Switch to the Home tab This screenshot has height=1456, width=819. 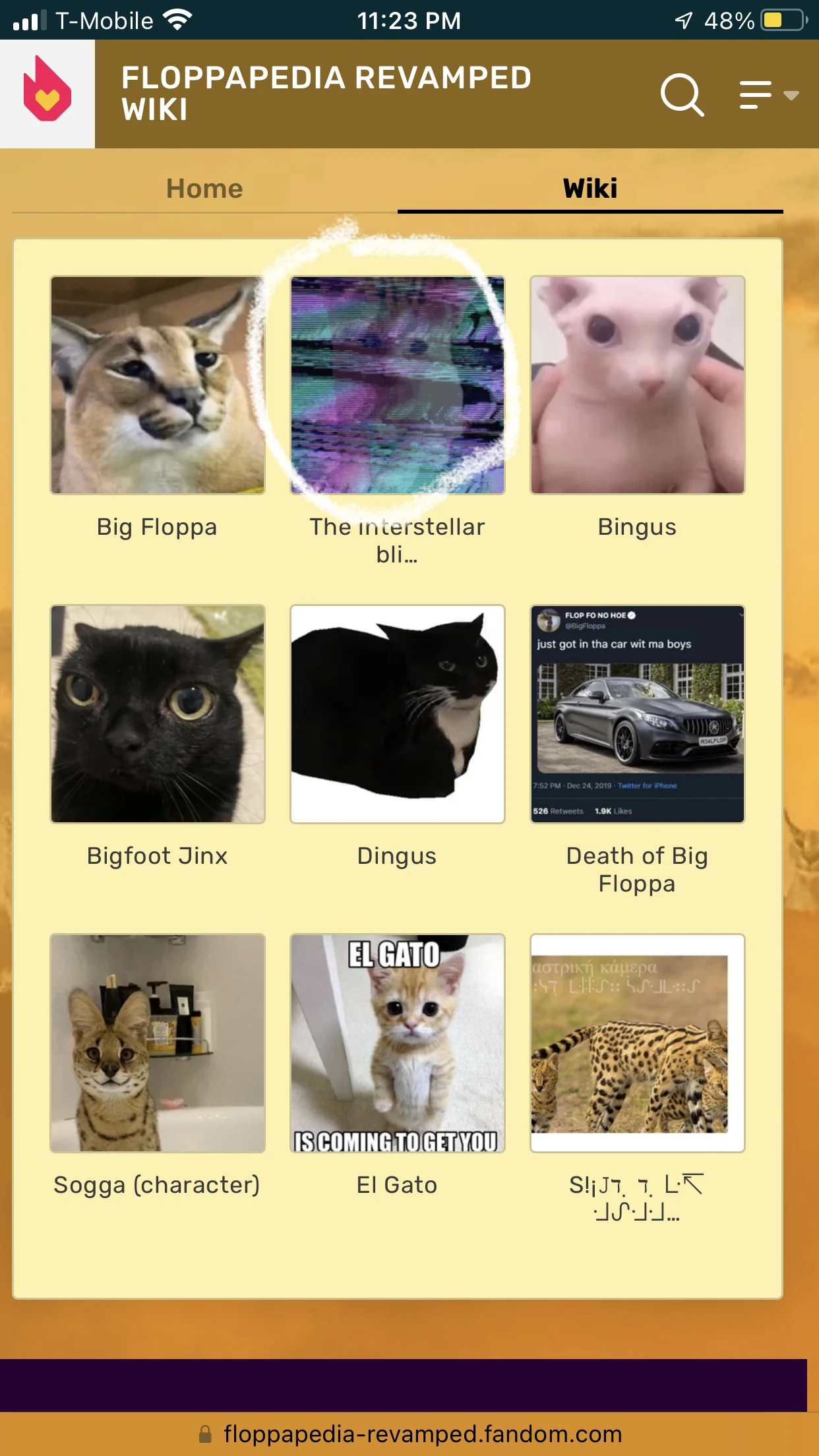tap(204, 189)
